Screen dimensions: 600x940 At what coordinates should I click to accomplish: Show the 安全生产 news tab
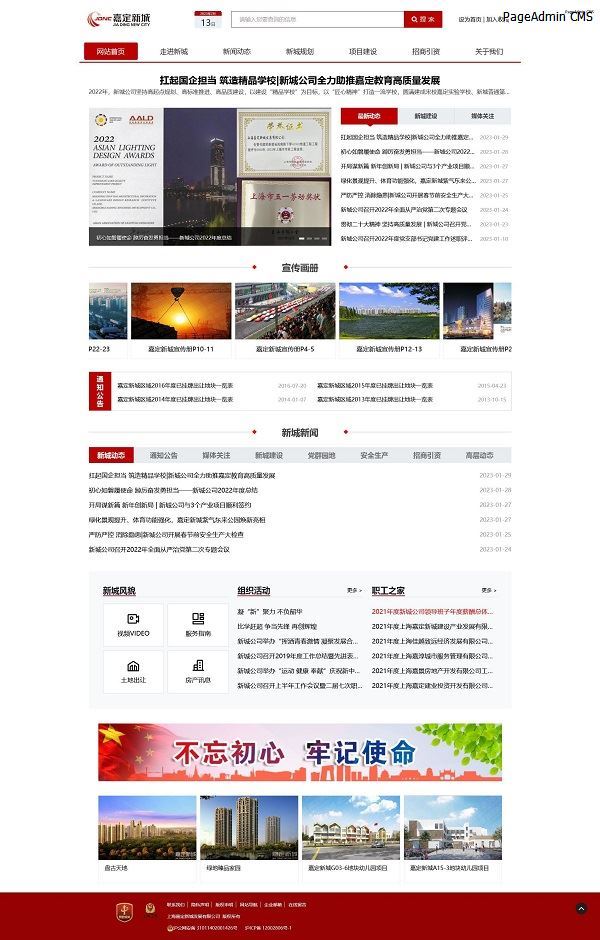(374, 455)
